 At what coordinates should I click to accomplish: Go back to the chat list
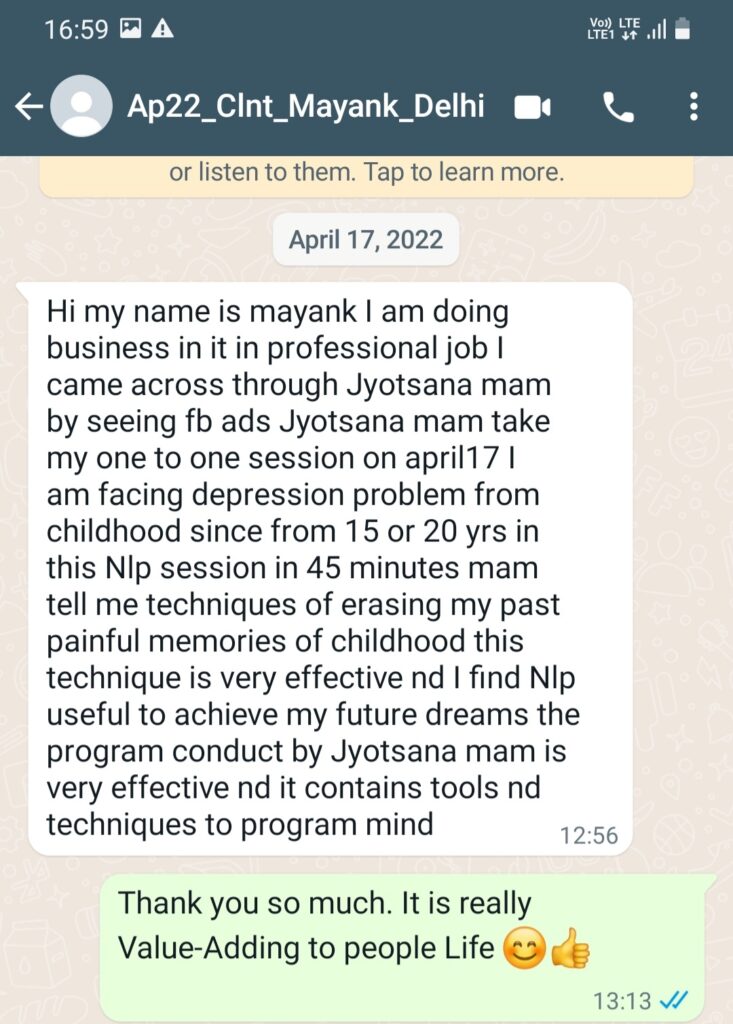coord(28,107)
